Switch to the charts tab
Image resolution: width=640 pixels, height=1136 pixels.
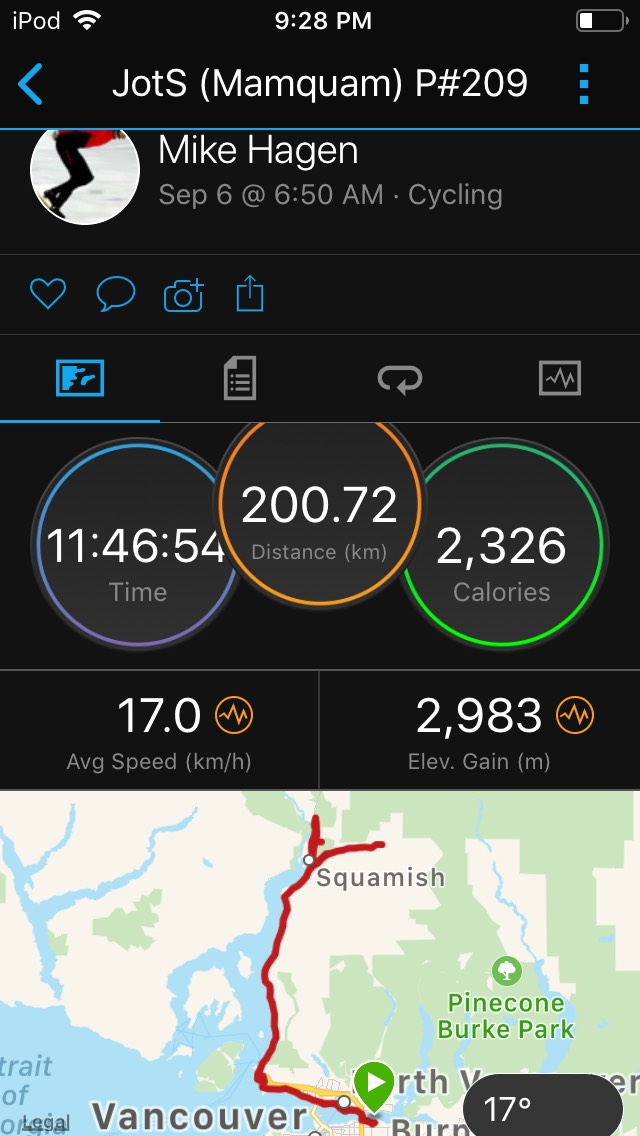(559, 379)
